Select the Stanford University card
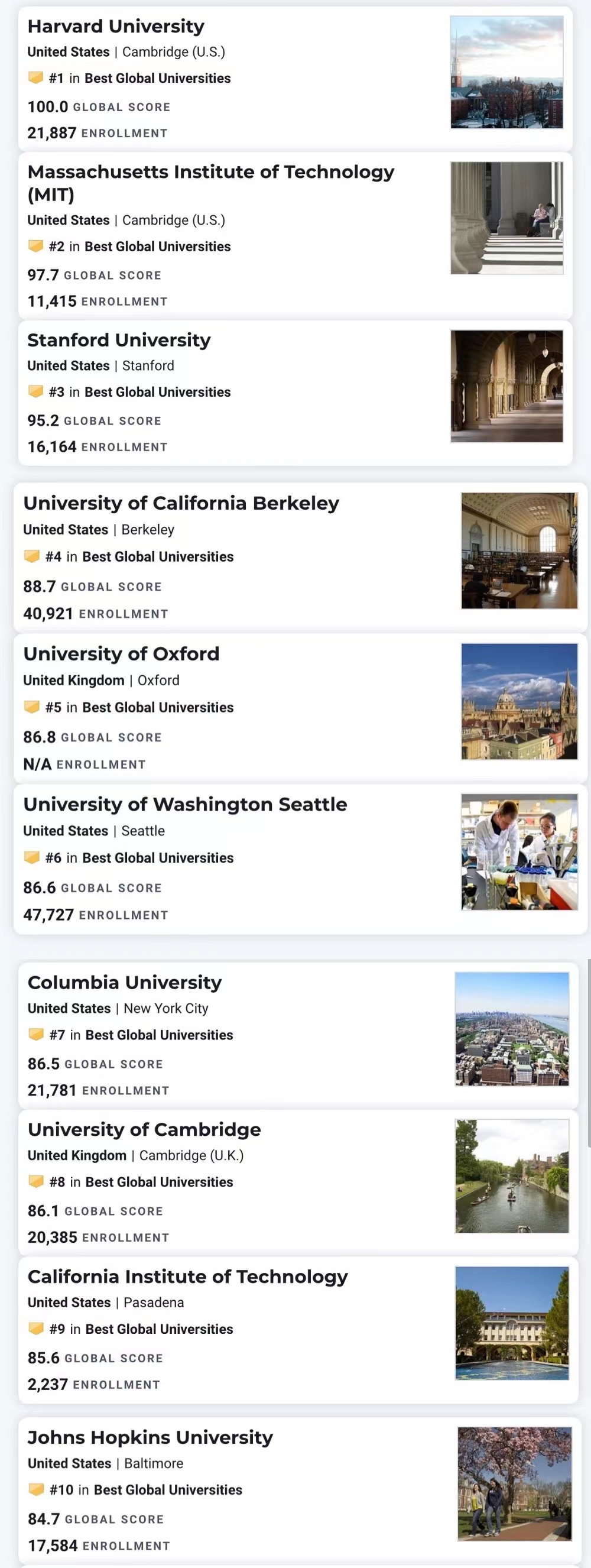This screenshot has height=1568, width=591. [x=119, y=340]
